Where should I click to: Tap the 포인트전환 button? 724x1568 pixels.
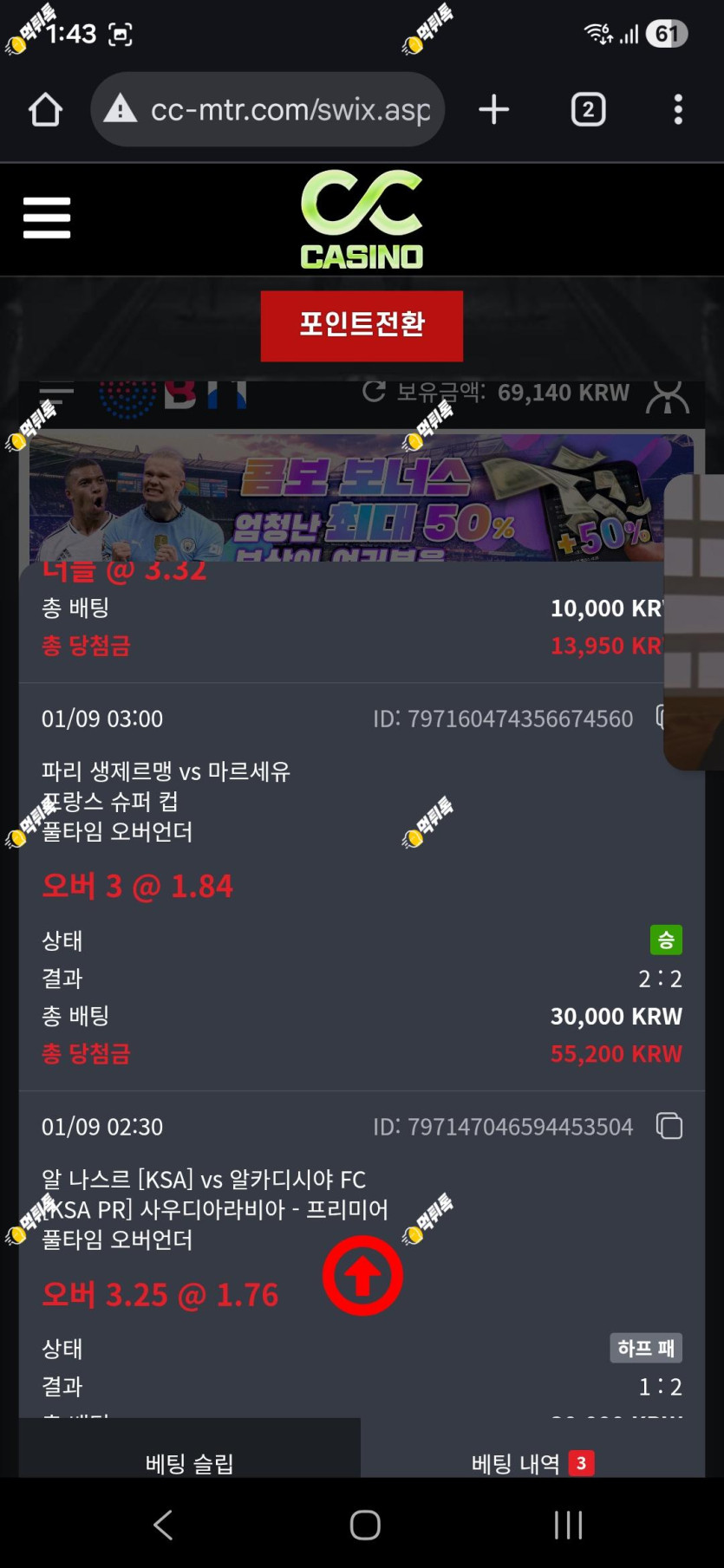pyautogui.click(x=362, y=325)
